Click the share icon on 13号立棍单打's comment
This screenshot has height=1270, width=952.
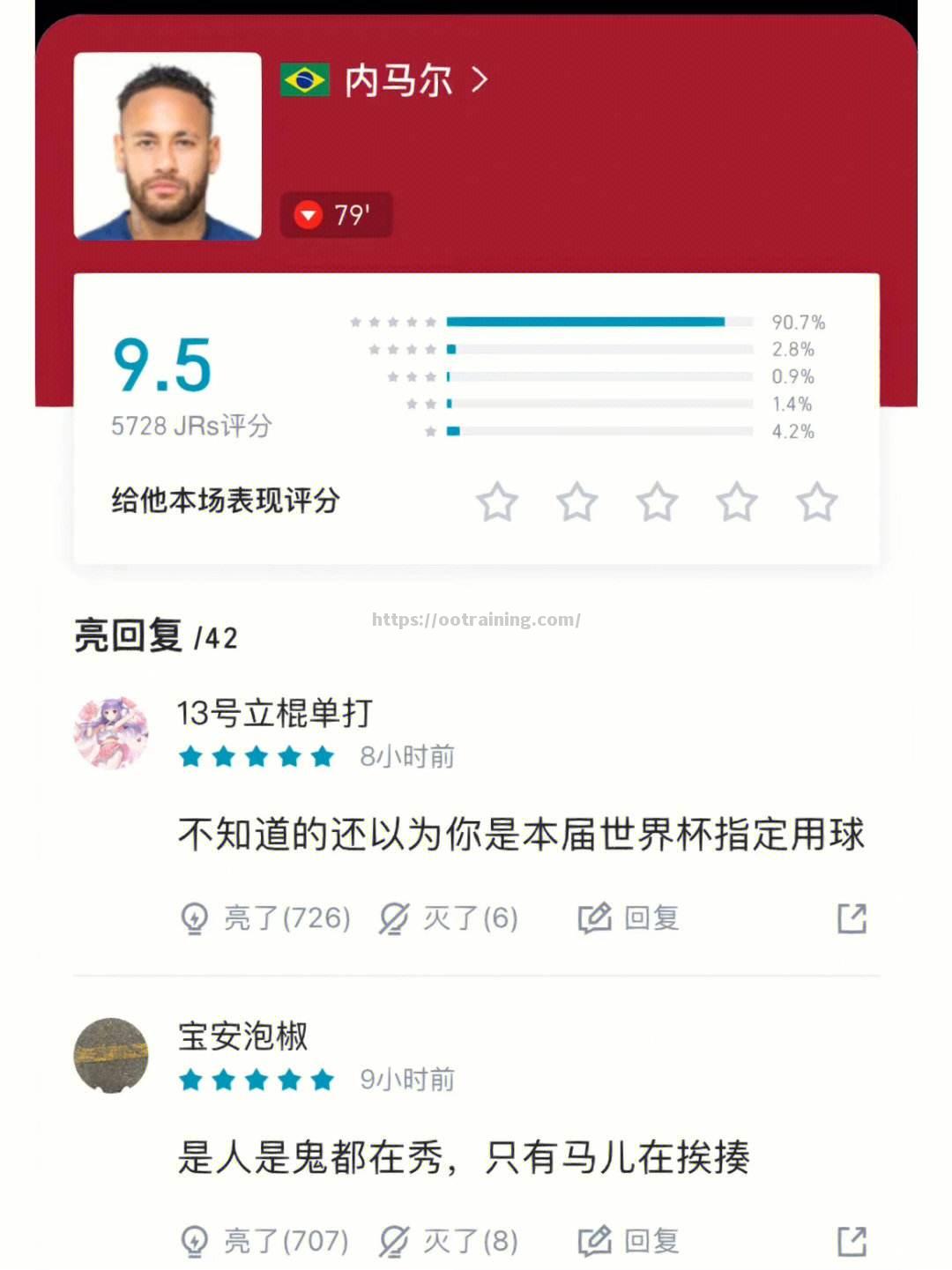(x=849, y=918)
